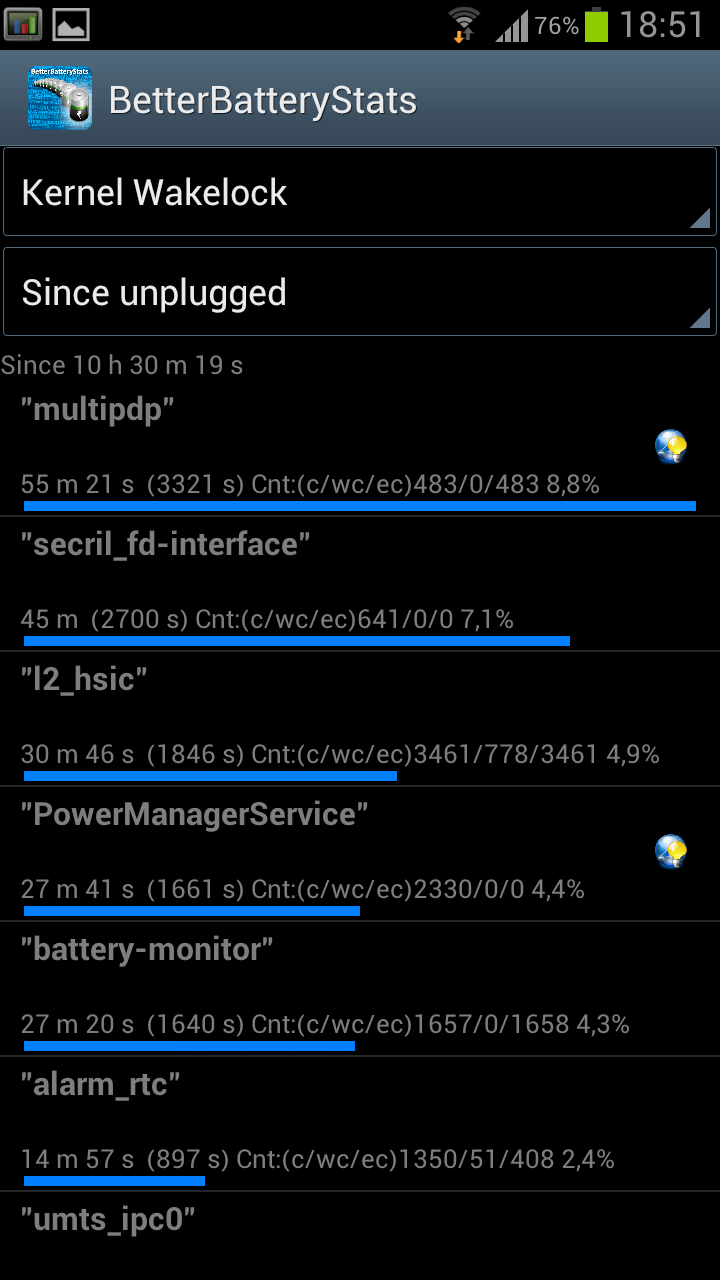Open the "multipdp" wakelock entry

[360, 449]
